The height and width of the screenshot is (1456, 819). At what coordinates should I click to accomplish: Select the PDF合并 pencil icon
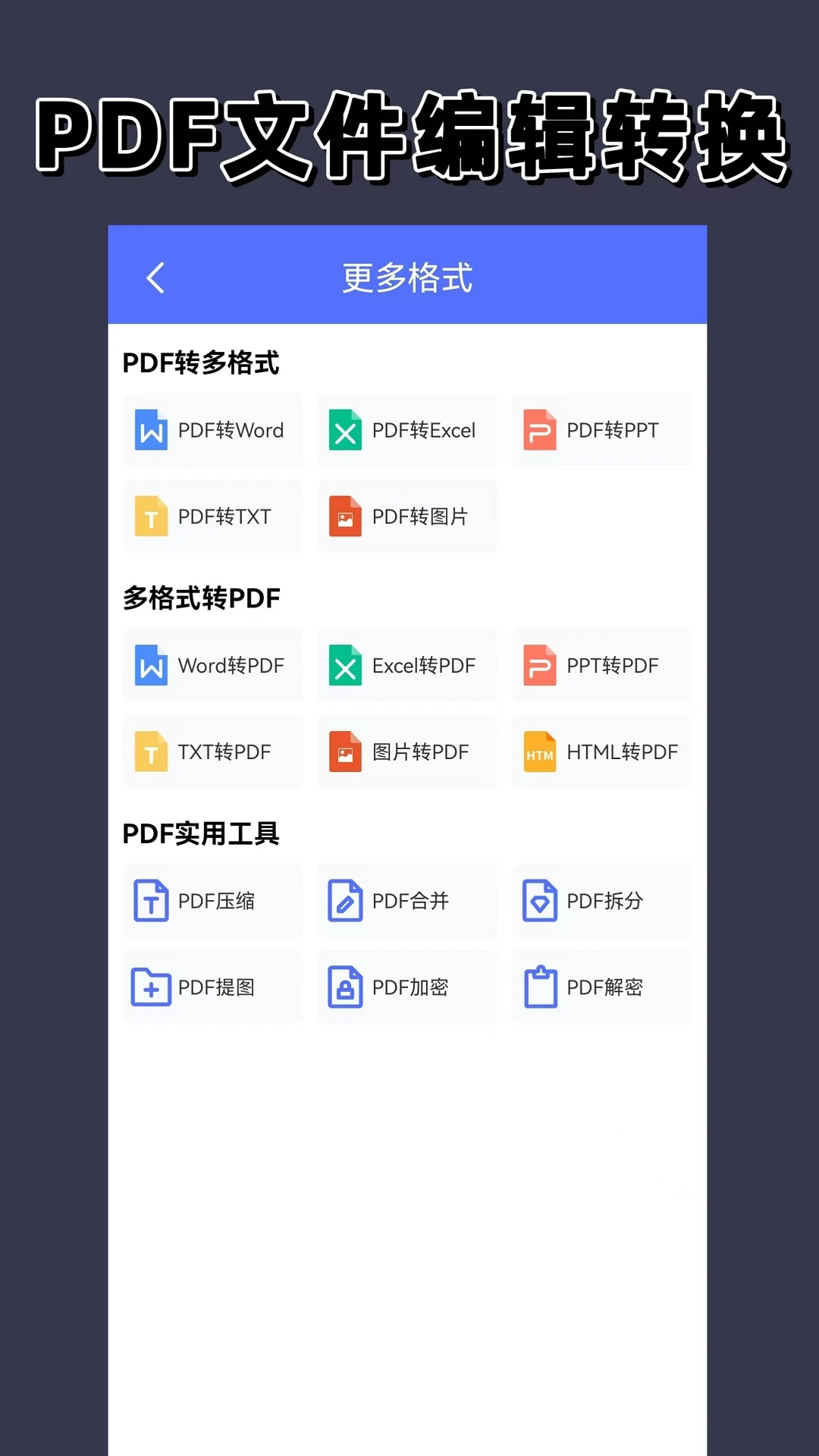(x=346, y=901)
